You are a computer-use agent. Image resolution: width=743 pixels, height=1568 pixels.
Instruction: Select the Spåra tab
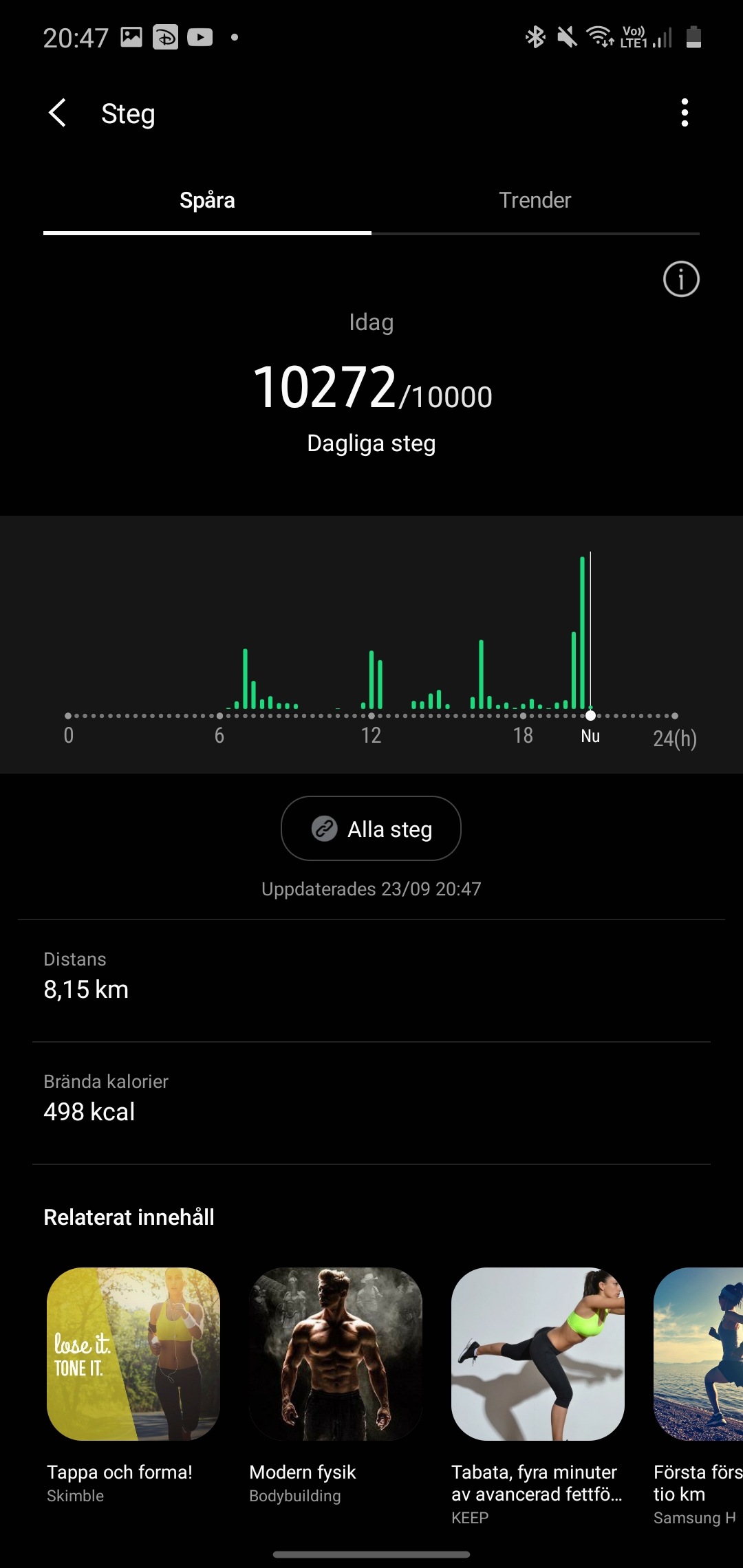pyautogui.click(x=207, y=200)
